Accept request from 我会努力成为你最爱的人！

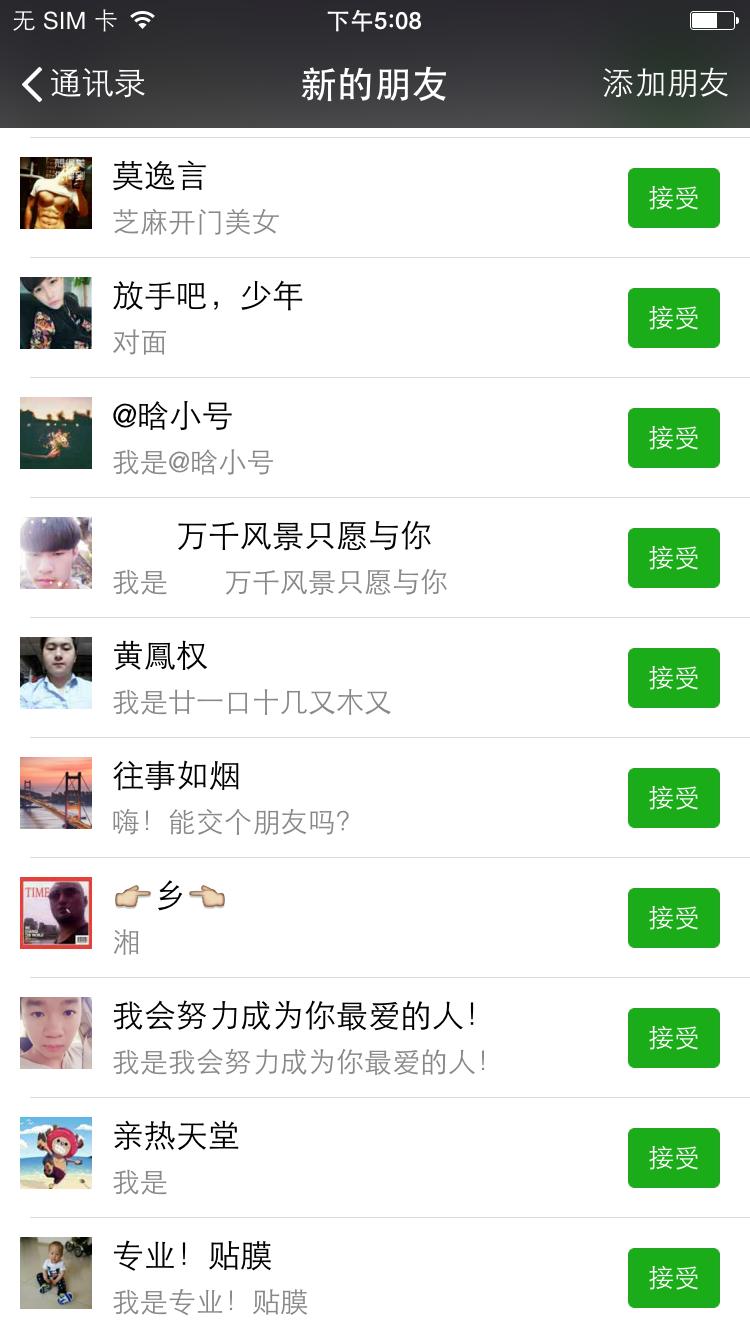(x=673, y=1038)
